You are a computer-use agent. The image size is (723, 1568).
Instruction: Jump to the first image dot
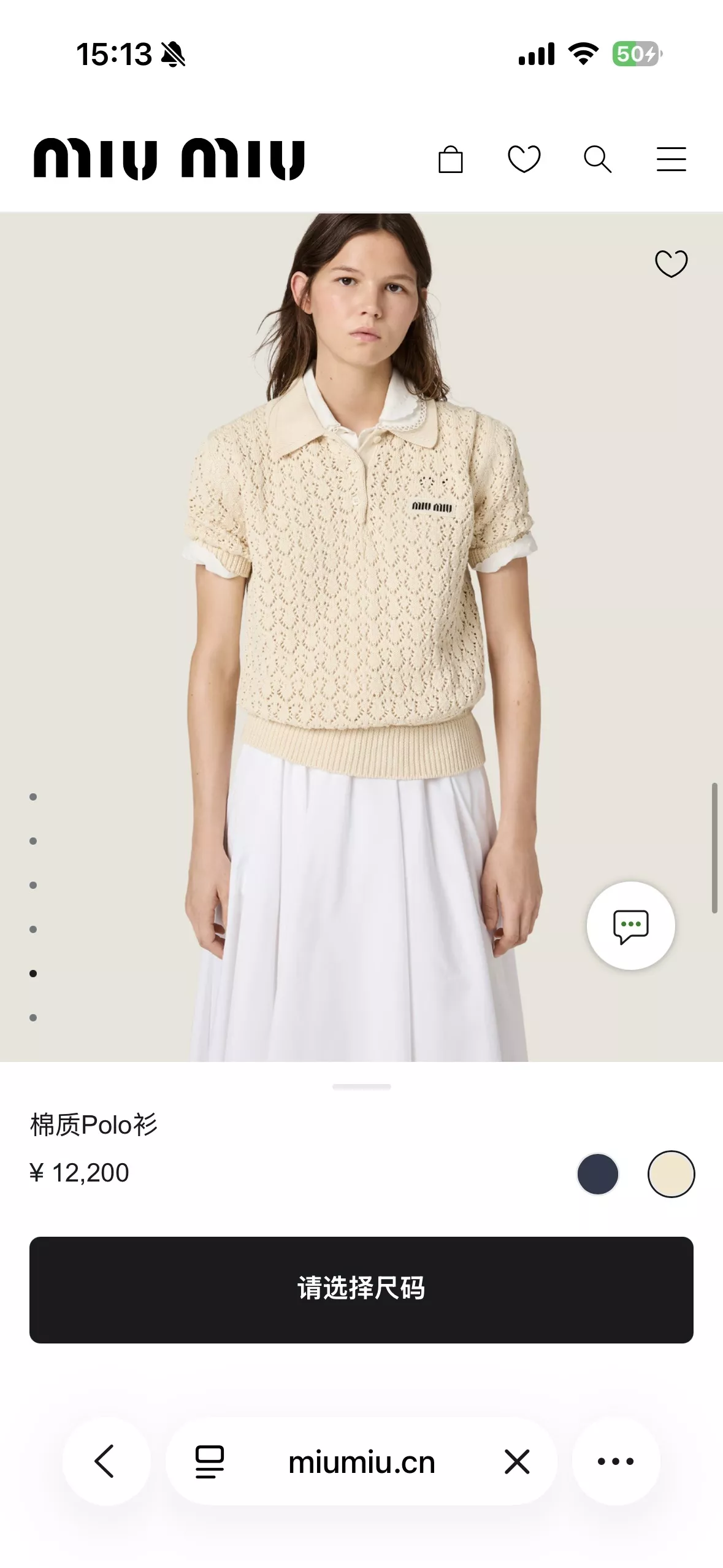33,797
